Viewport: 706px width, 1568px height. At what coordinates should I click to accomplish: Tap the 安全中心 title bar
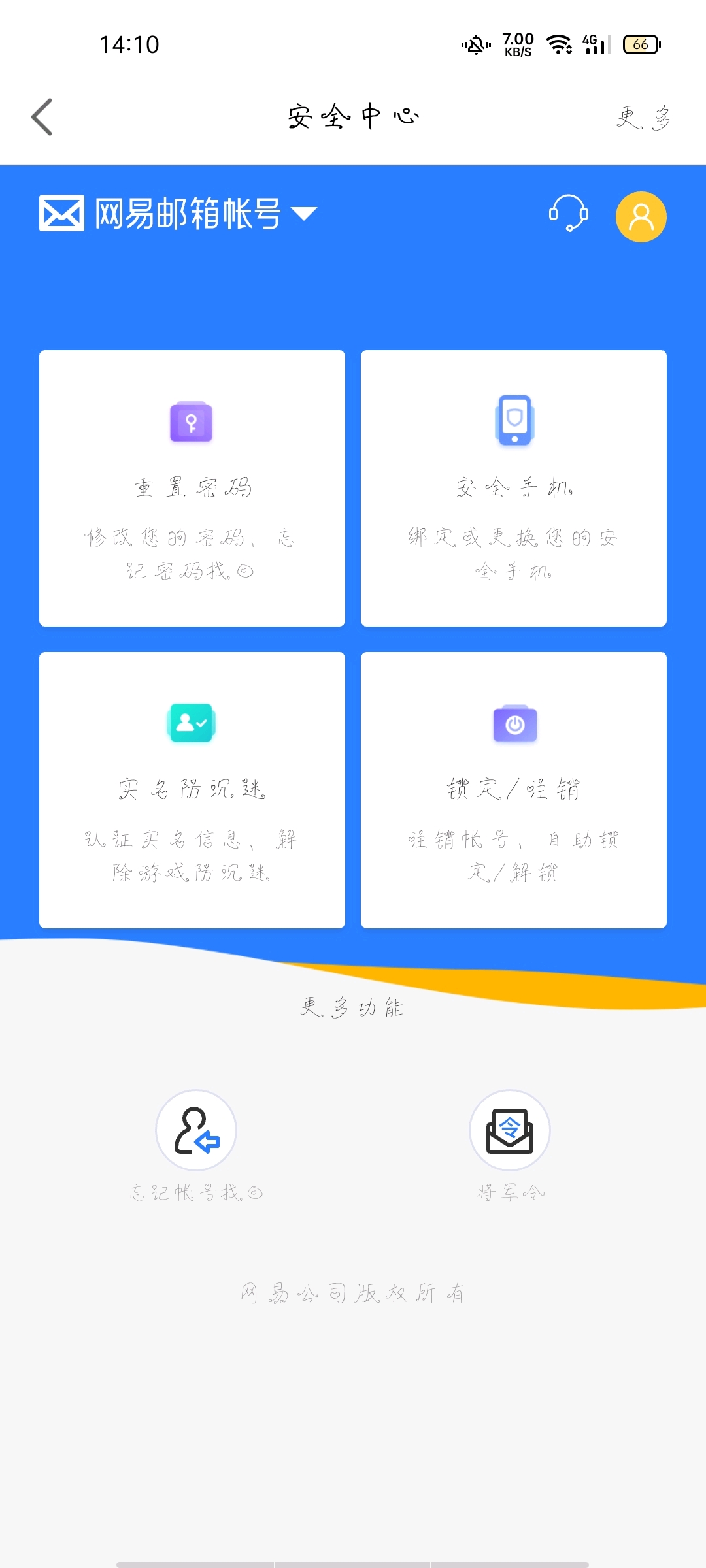[353, 116]
